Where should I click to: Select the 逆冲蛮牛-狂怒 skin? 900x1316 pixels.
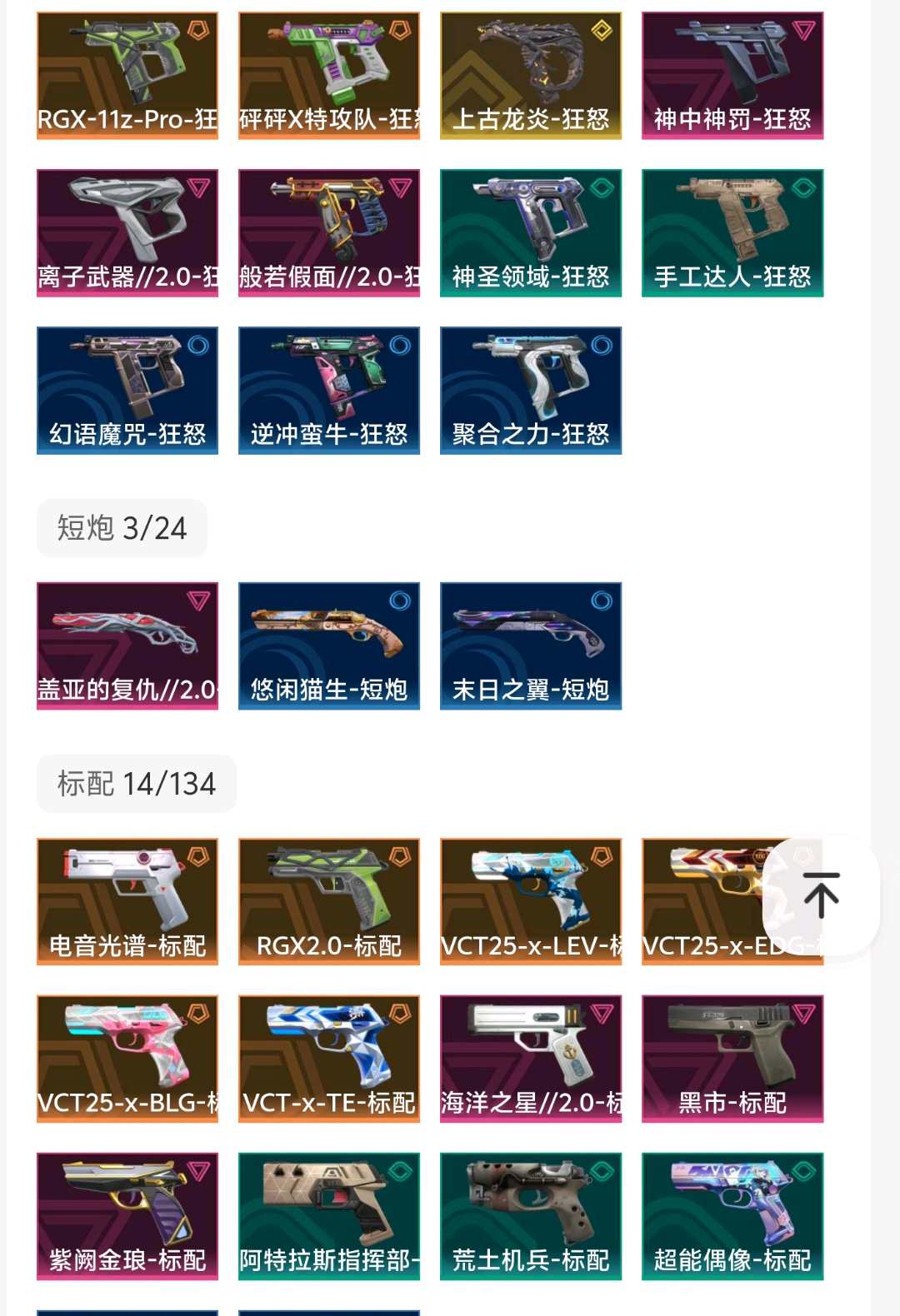(329, 390)
